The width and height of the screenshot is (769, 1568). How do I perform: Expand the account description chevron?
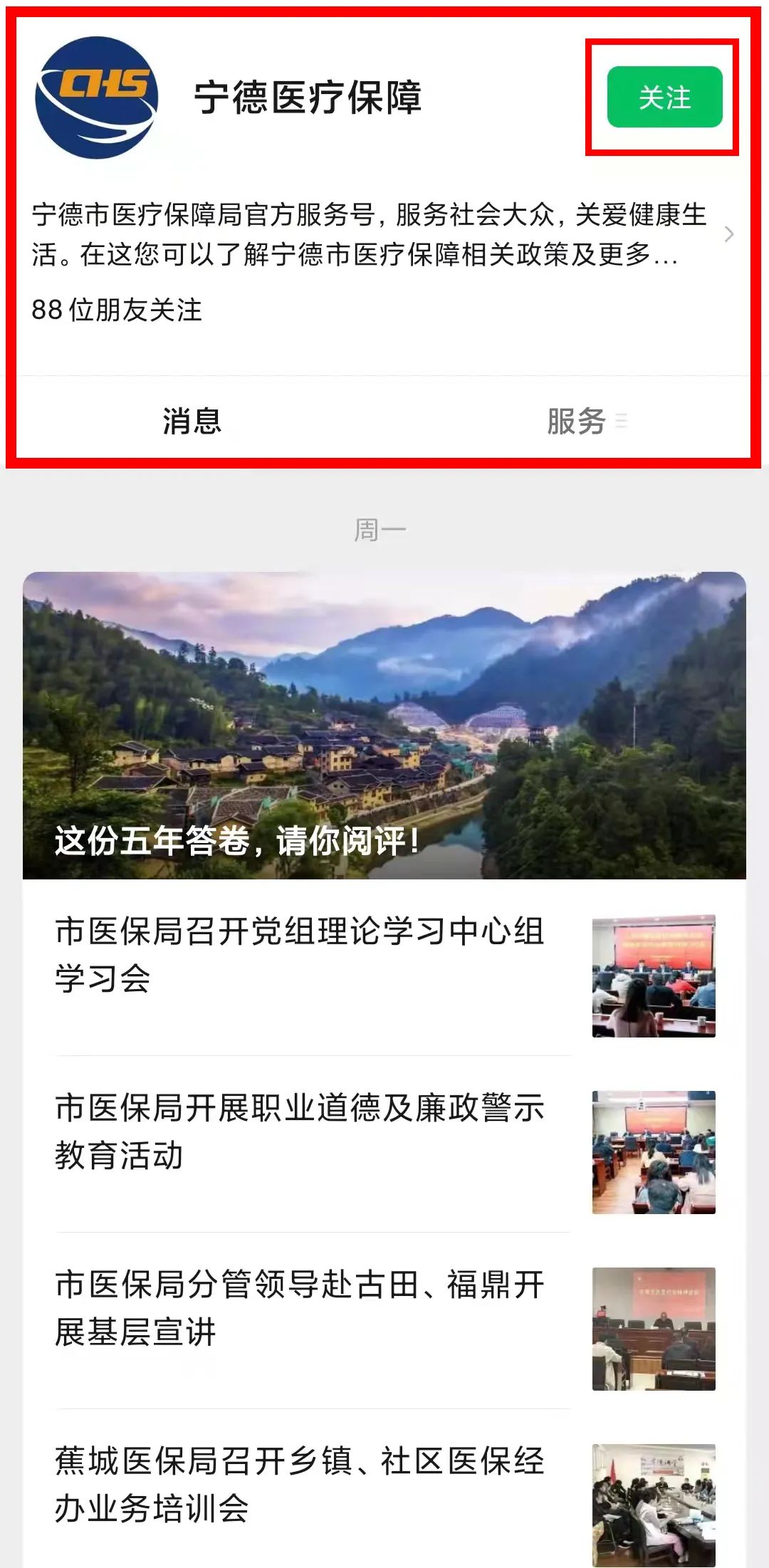[x=728, y=234]
